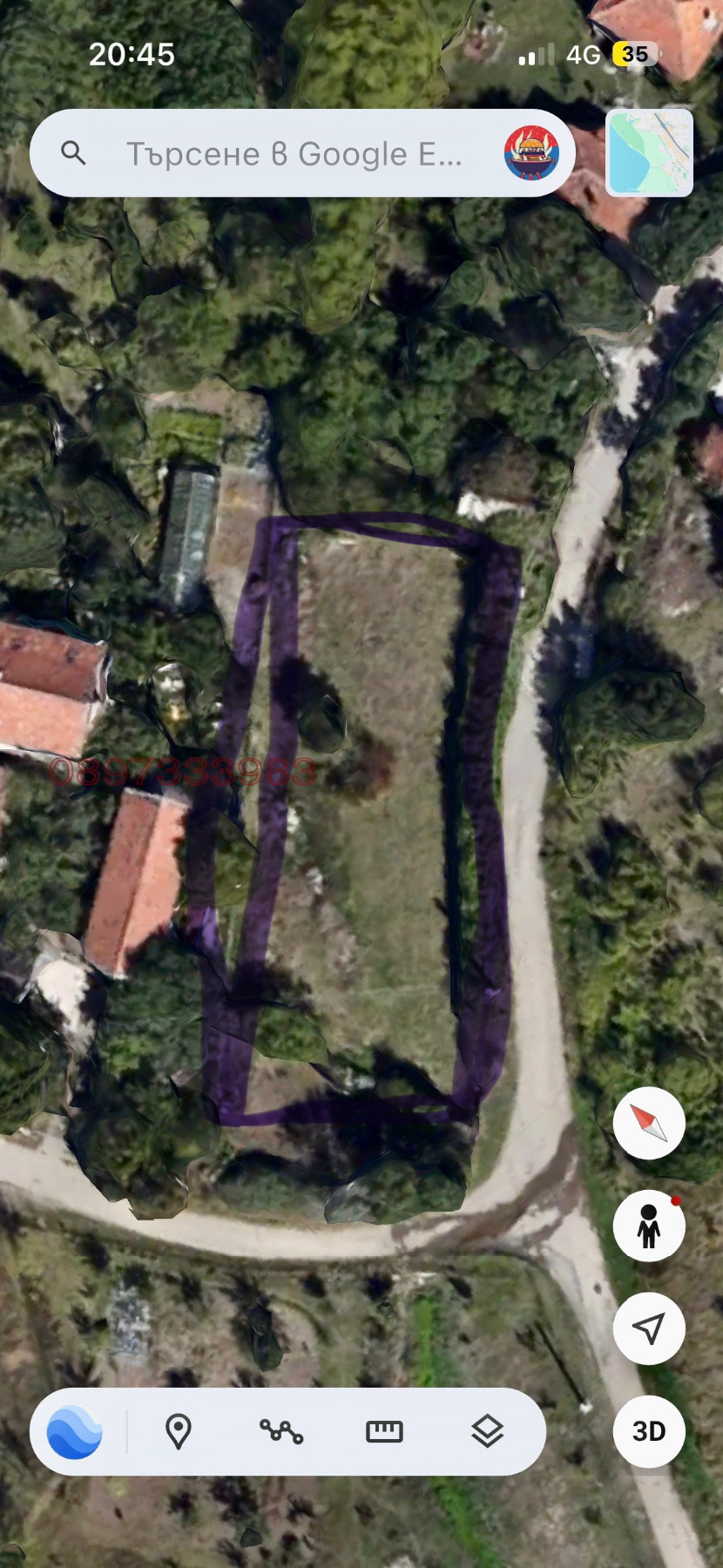Reset the compass to north
Image resolution: width=723 pixels, height=1568 pixels.
click(649, 1123)
